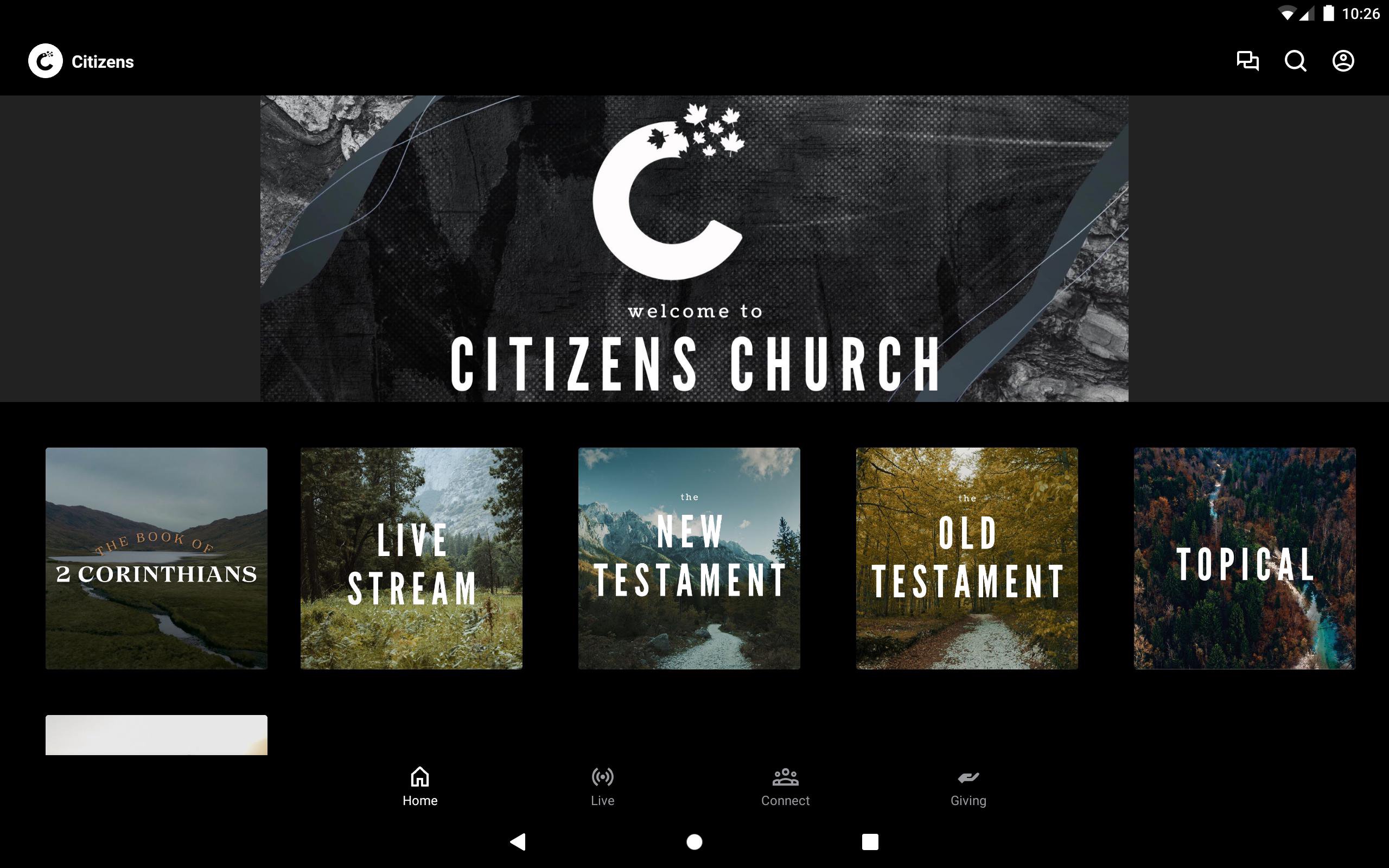
Task: Open the Welcome to Citizens Church banner
Action: coord(694,248)
